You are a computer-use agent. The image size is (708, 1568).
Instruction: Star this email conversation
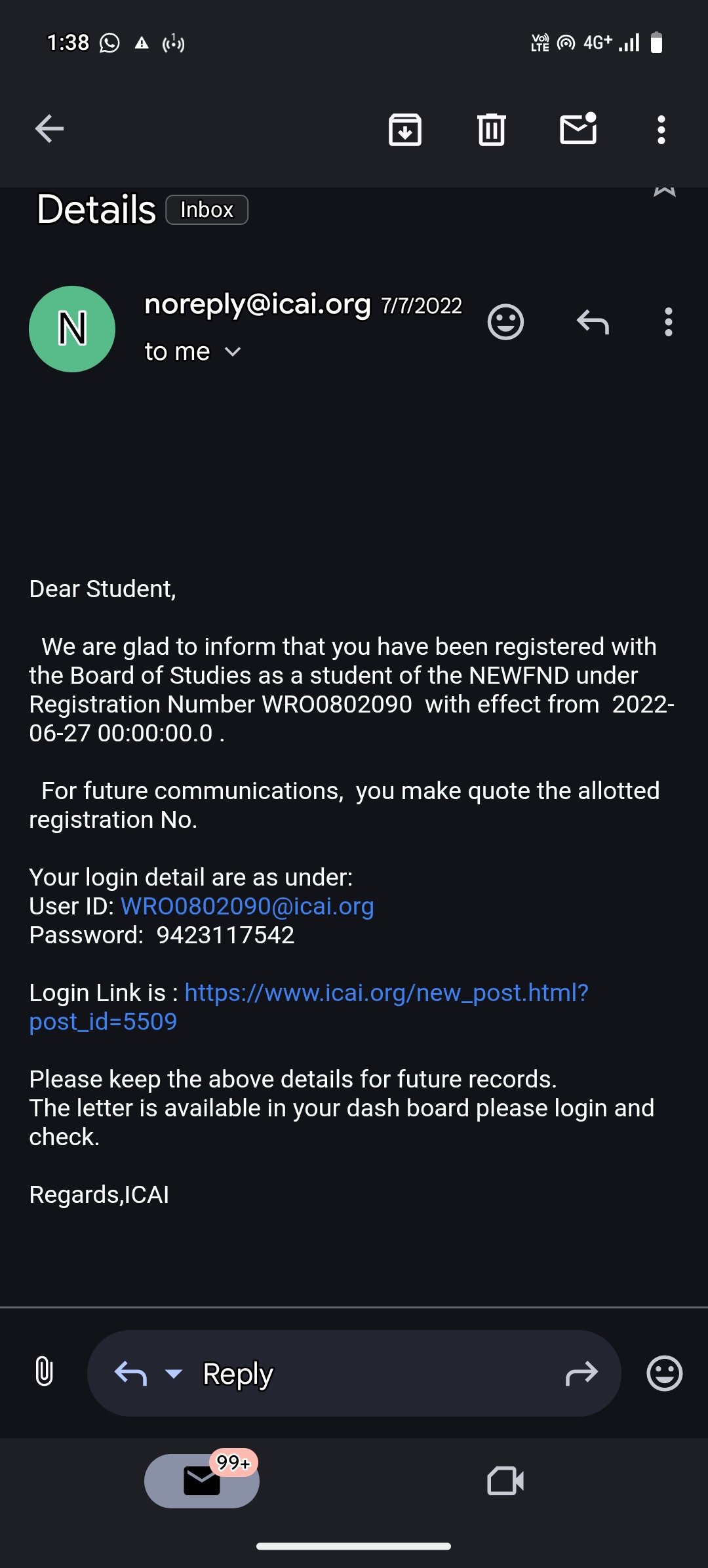(664, 191)
